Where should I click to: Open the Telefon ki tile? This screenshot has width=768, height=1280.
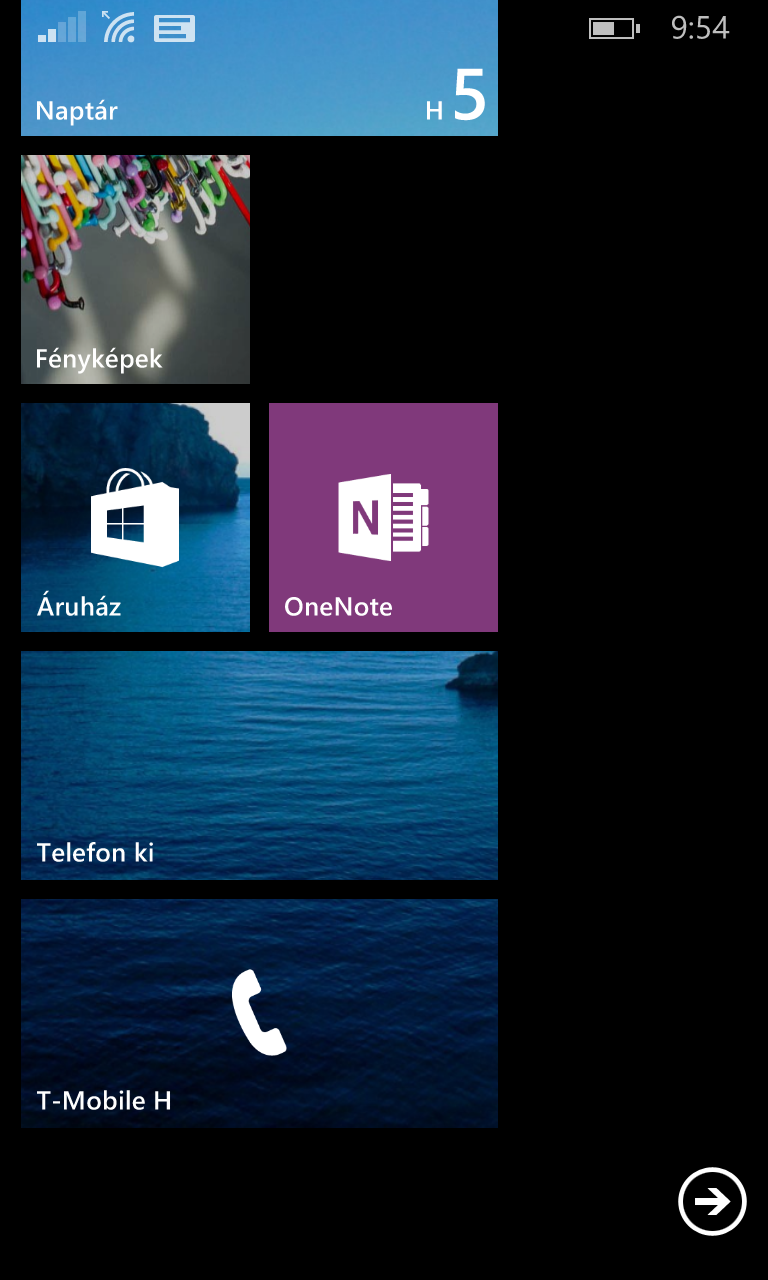pyautogui.click(x=259, y=765)
